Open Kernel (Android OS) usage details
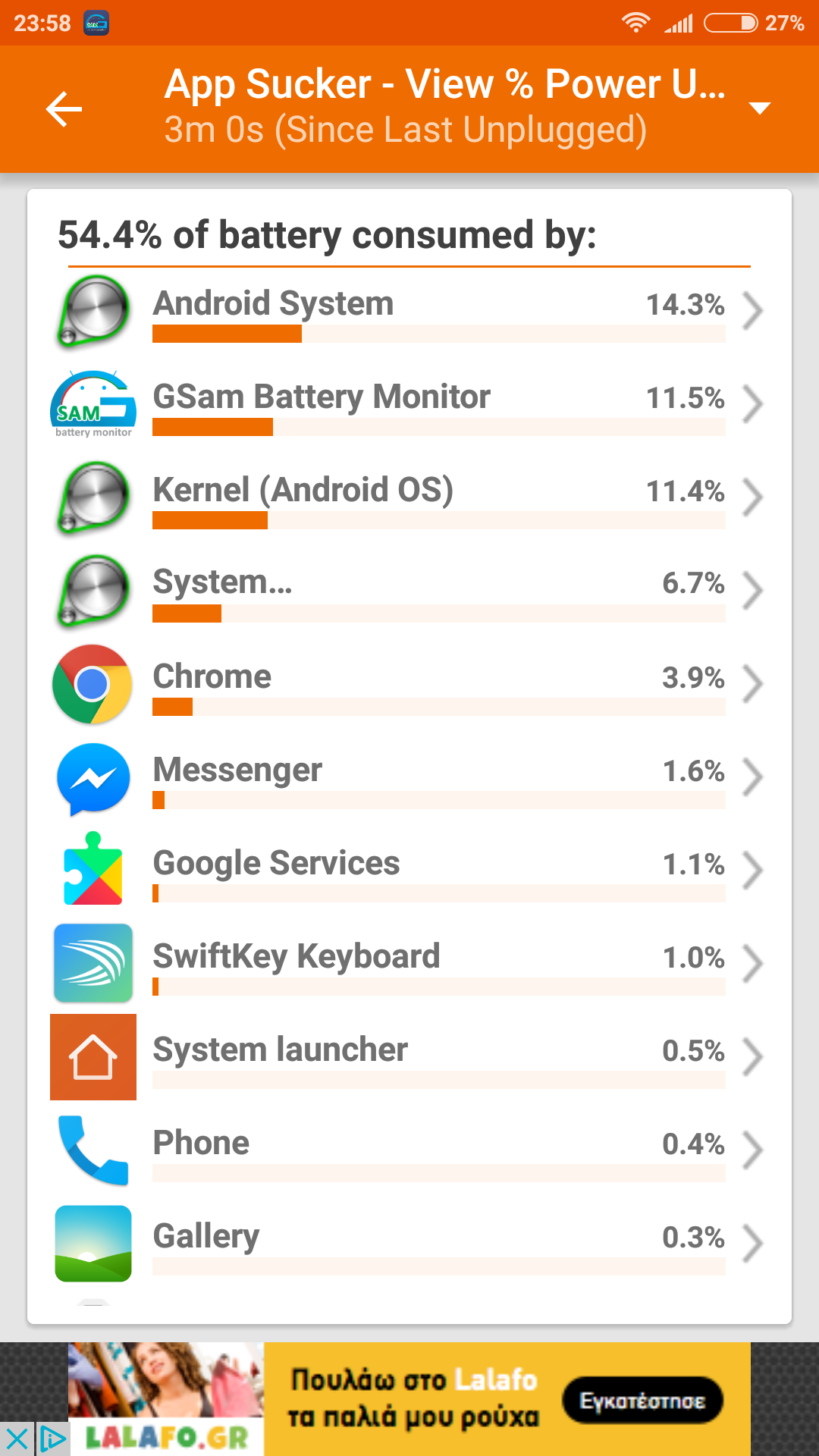Screen dimensions: 819x1456 [409, 497]
